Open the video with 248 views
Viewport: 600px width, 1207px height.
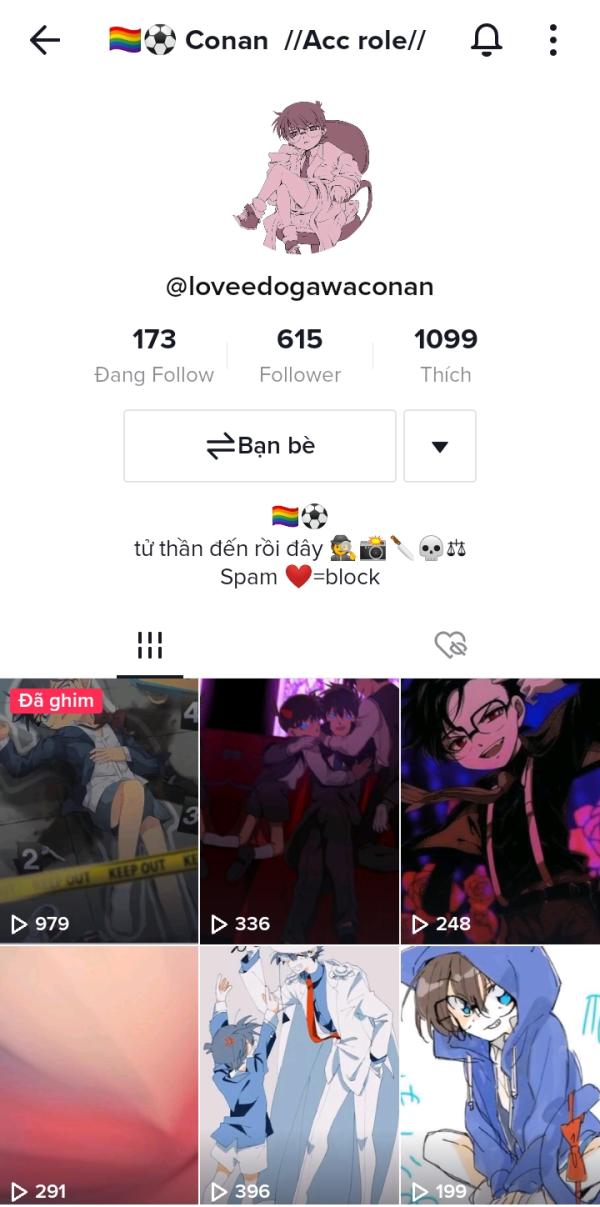[x=501, y=811]
